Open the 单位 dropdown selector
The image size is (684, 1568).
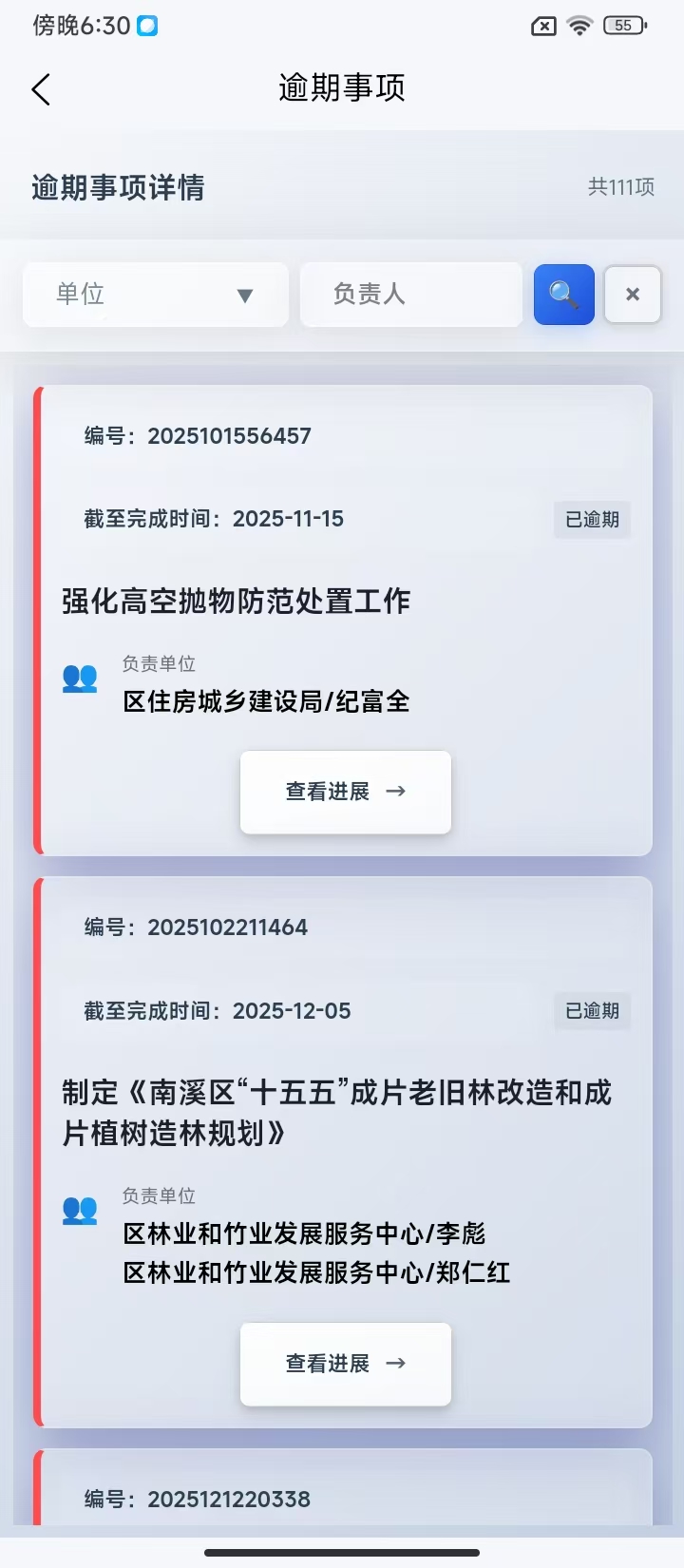coord(155,295)
